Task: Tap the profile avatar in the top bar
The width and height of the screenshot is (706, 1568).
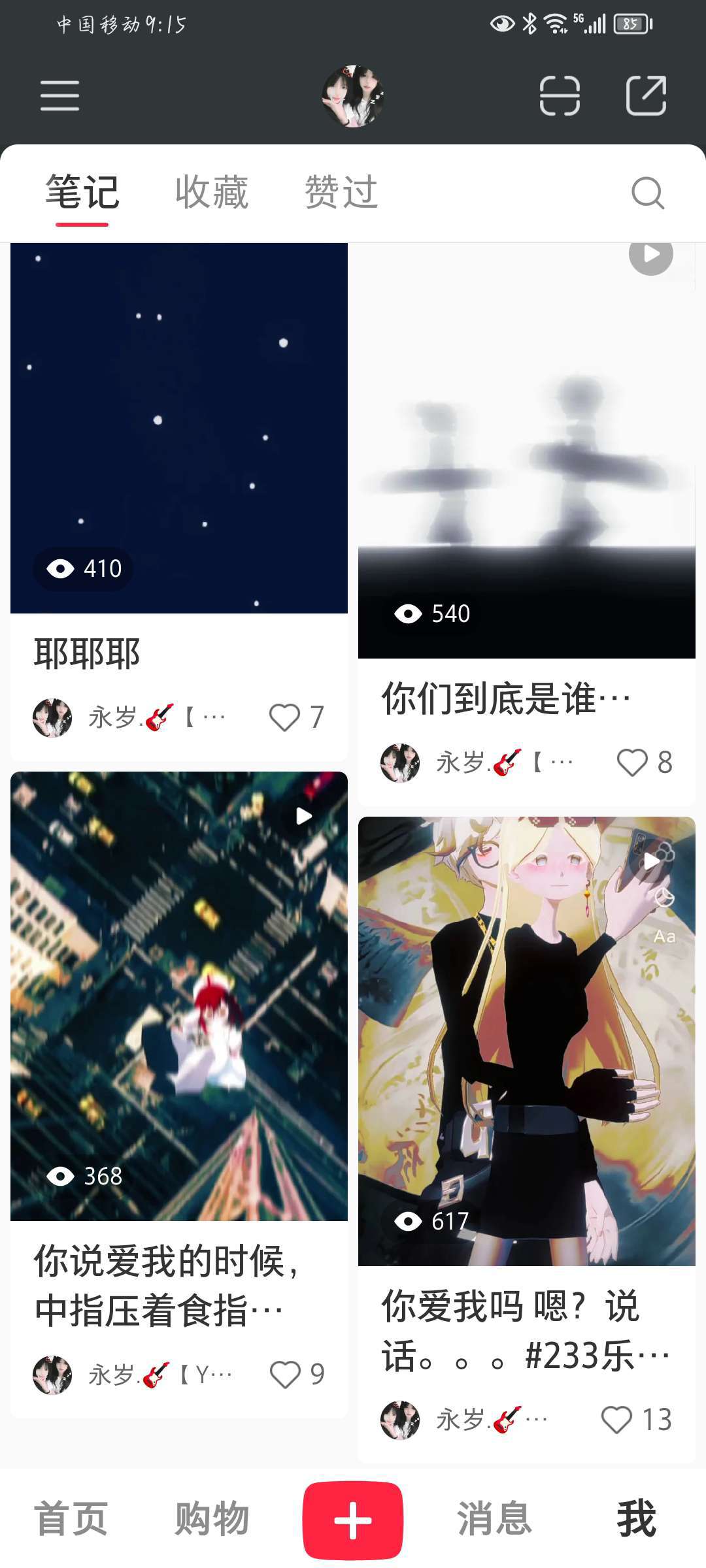Action: (353, 96)
